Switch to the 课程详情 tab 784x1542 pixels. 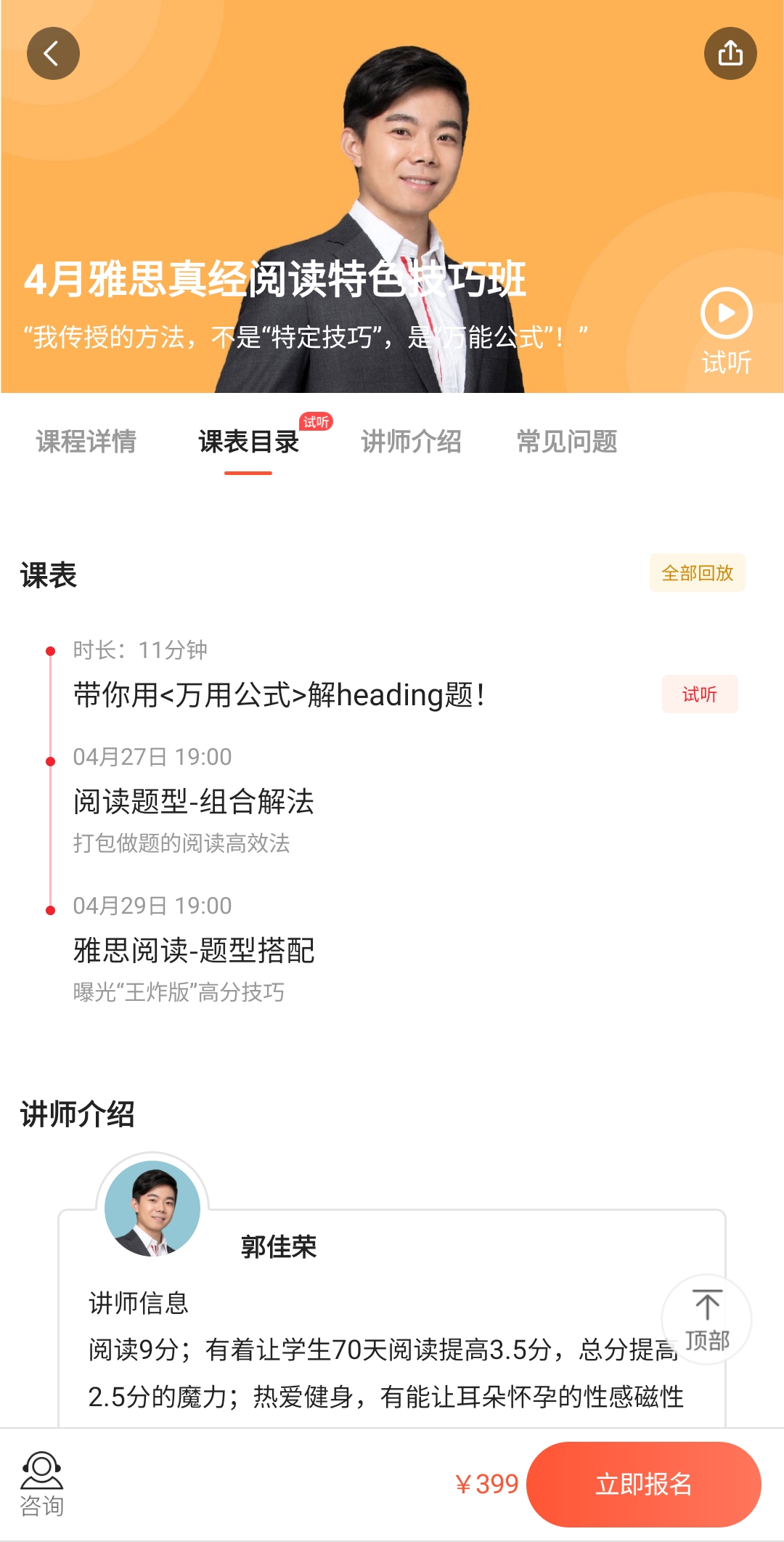pyautogui.click(x=86, y=441)
